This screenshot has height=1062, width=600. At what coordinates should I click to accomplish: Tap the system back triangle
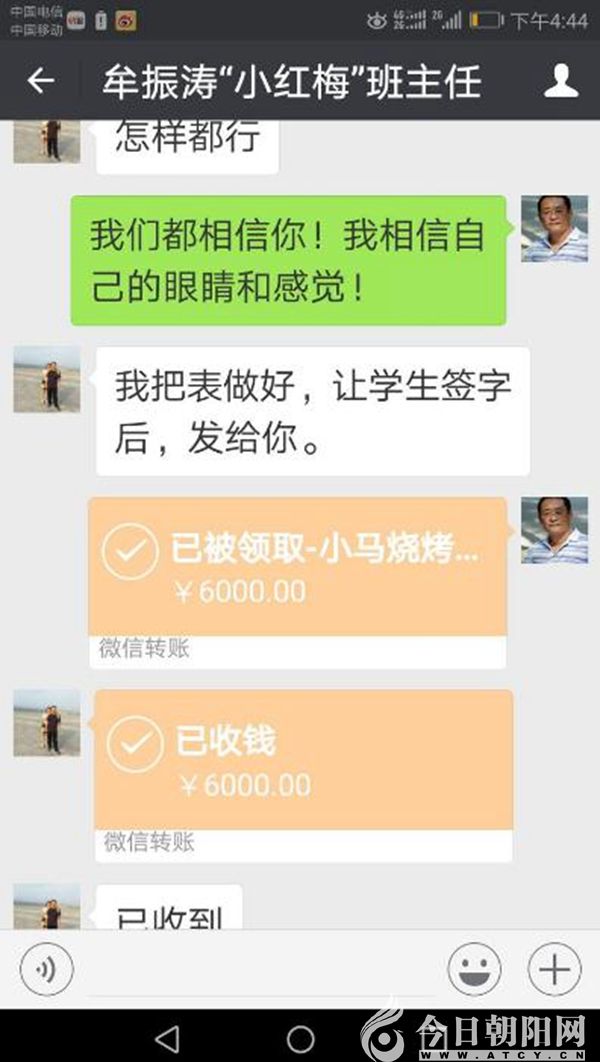pyautogui.click(x=167, y=1038)
